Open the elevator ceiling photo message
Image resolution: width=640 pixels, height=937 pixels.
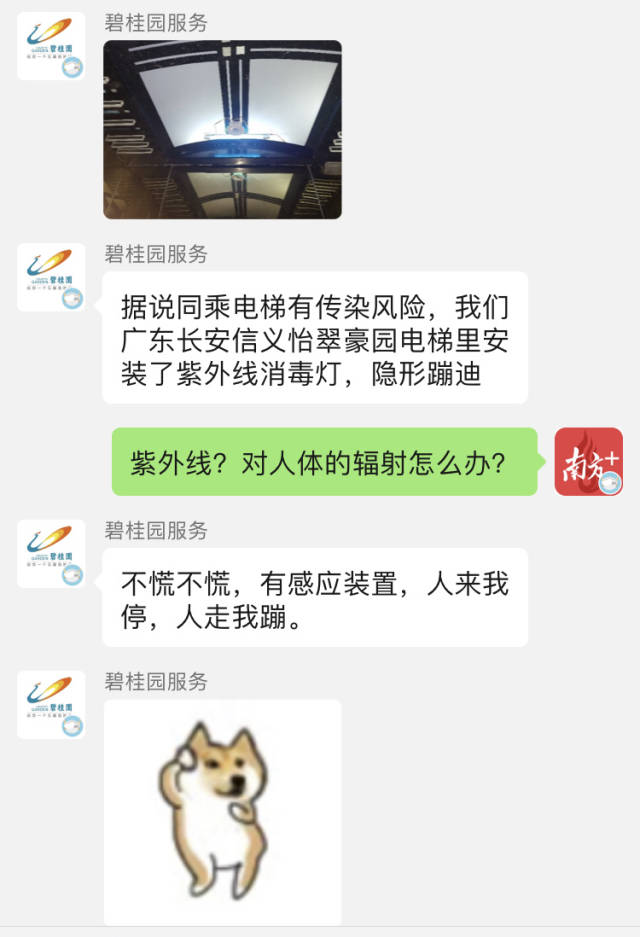click(x=222, y=129)
